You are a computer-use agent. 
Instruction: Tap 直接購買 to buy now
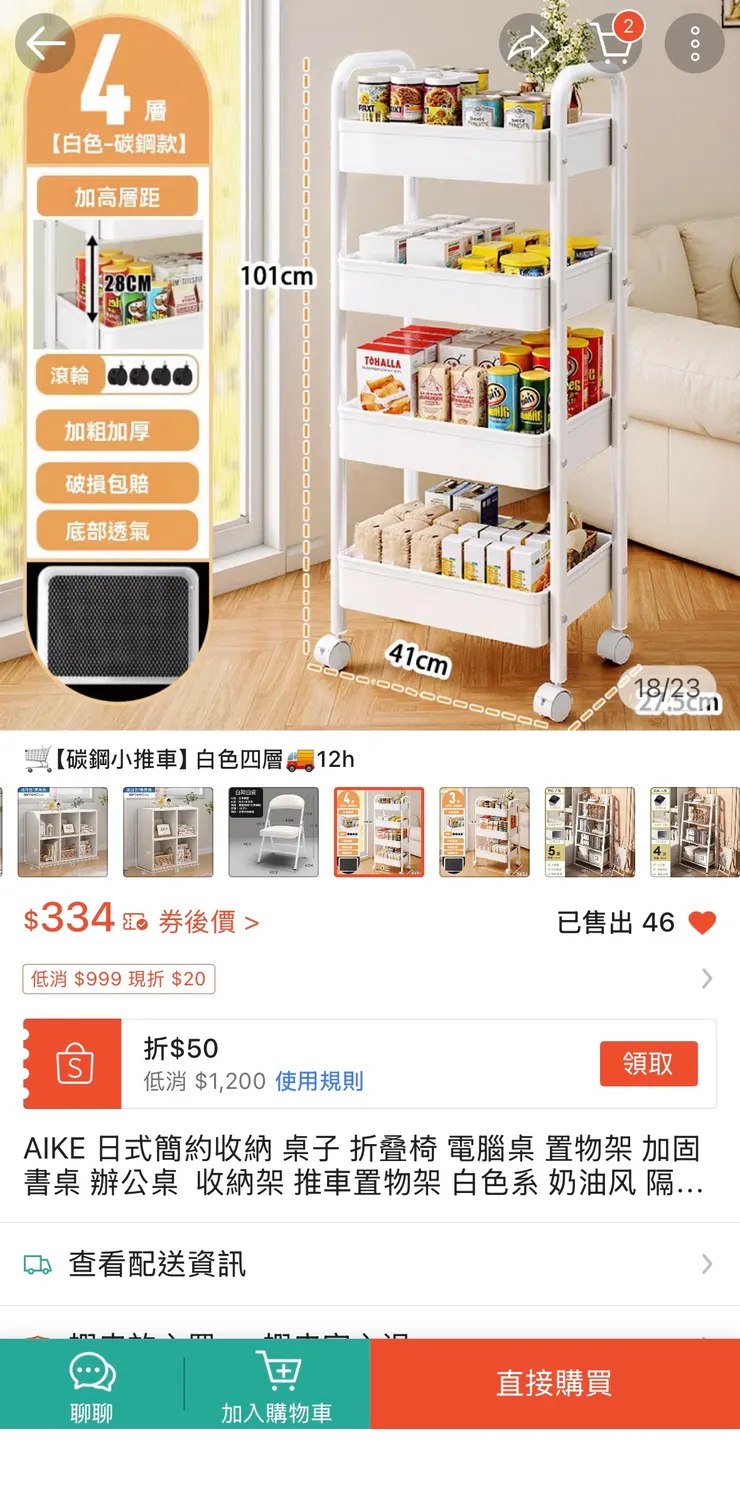pyautogui.click(x=554, y=1383)
